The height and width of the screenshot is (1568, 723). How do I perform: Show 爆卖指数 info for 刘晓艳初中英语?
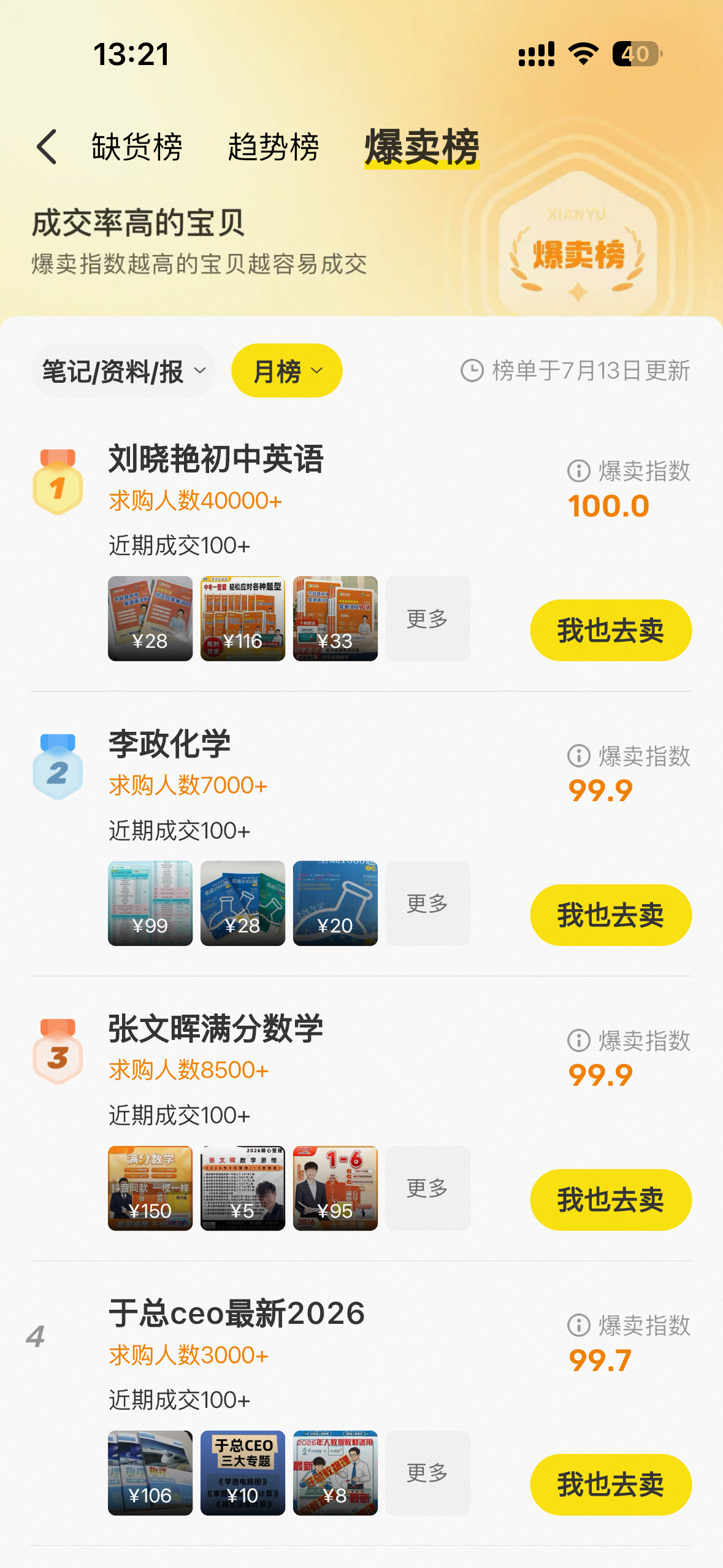[x=578, y=471]
